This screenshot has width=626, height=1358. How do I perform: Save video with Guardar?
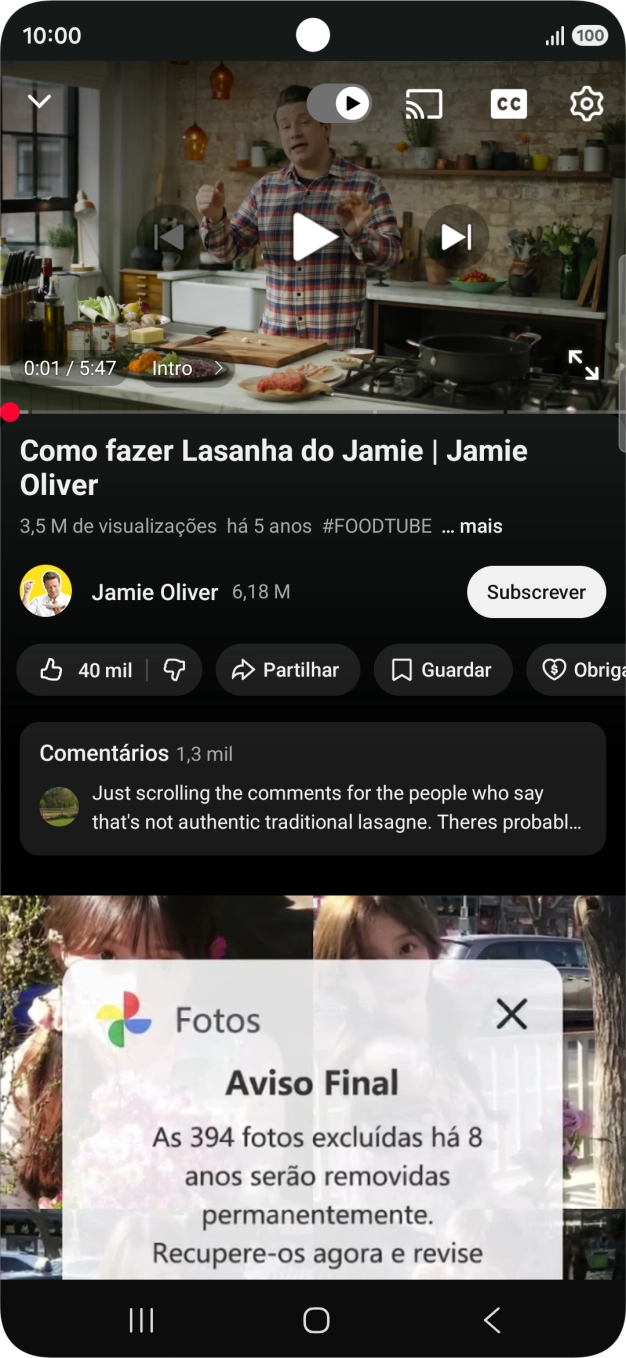[x=442, y=670]
